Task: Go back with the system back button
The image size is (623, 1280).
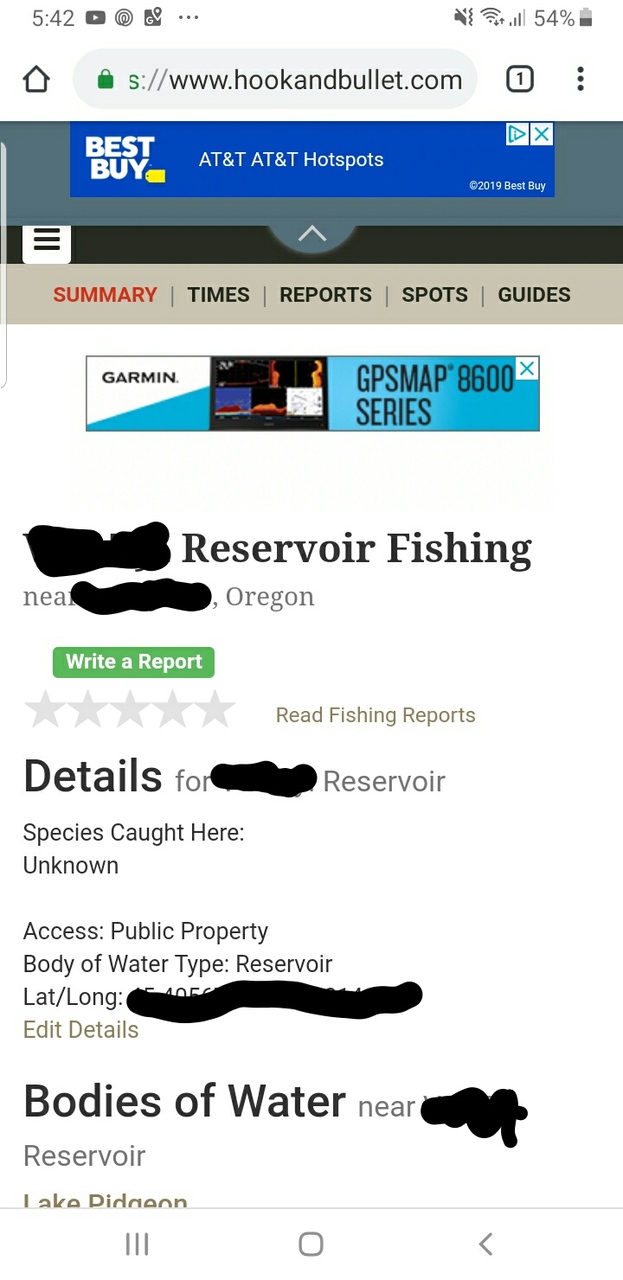Action: coord(485,1244)
